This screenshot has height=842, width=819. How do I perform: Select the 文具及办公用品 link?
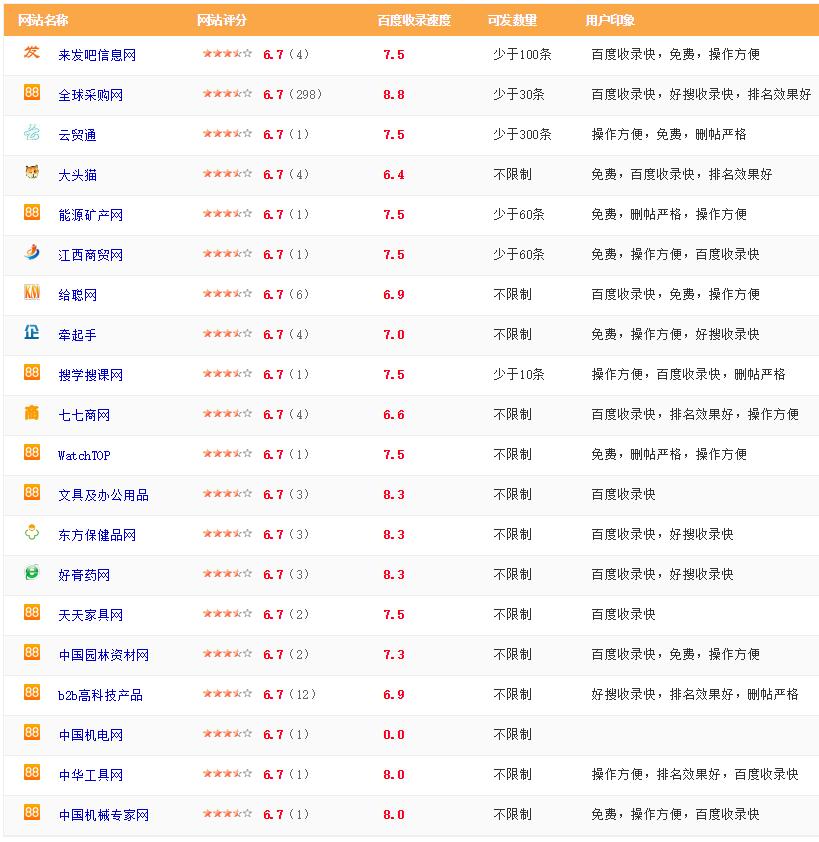tap(103, 495)
